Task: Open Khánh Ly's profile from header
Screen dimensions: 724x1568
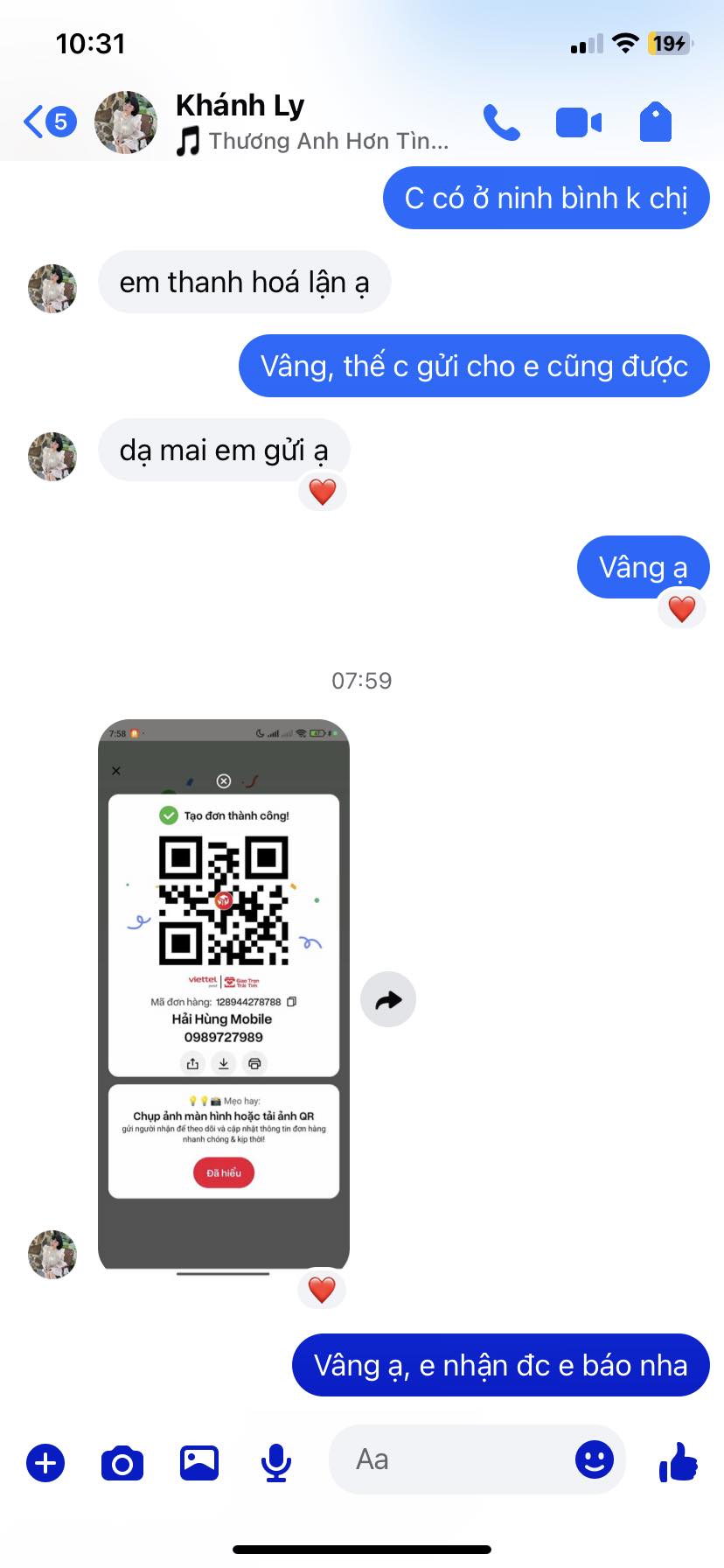Action: (240, 106)
